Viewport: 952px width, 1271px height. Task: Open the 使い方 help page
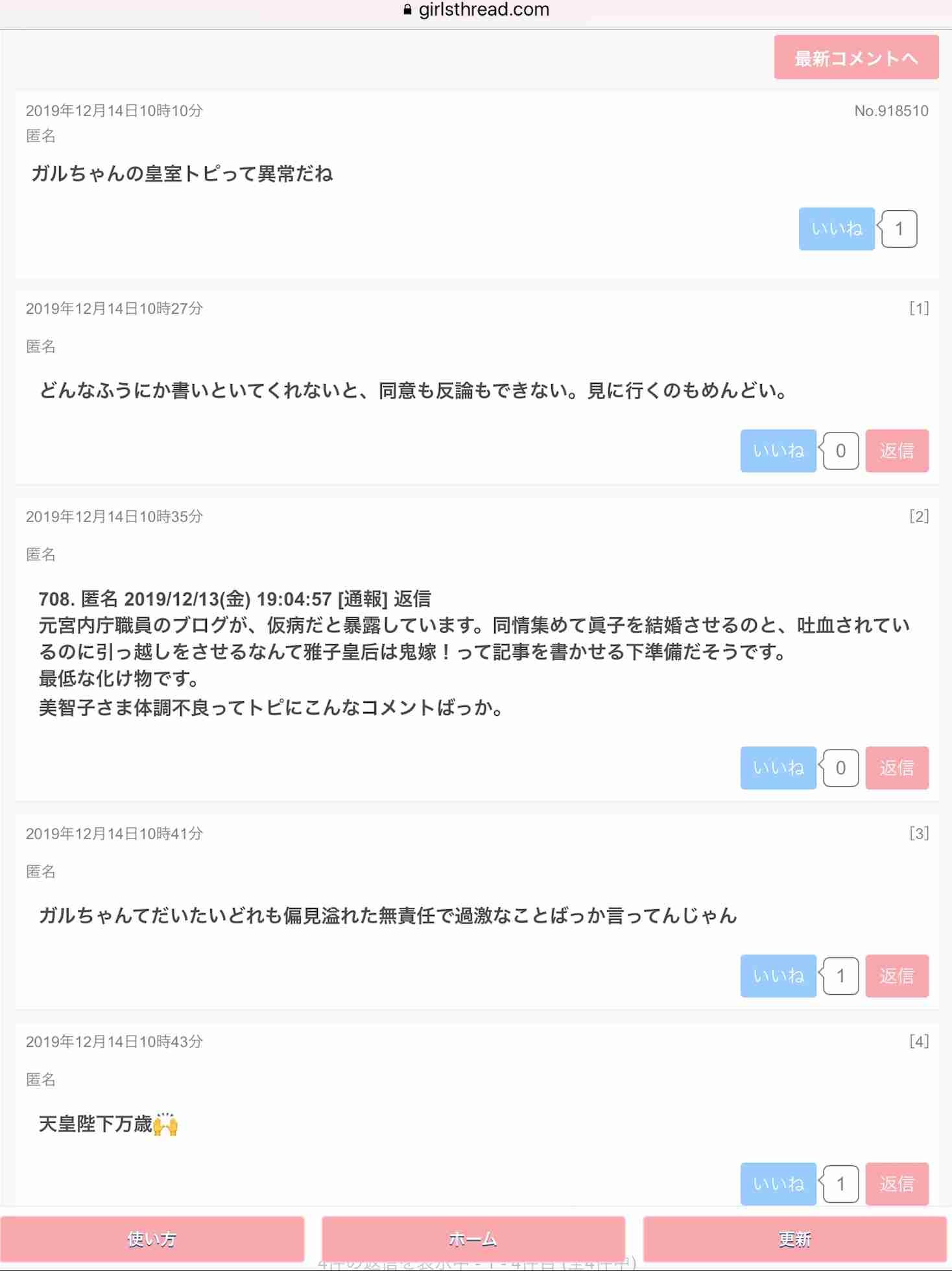tap(152, 1239)
